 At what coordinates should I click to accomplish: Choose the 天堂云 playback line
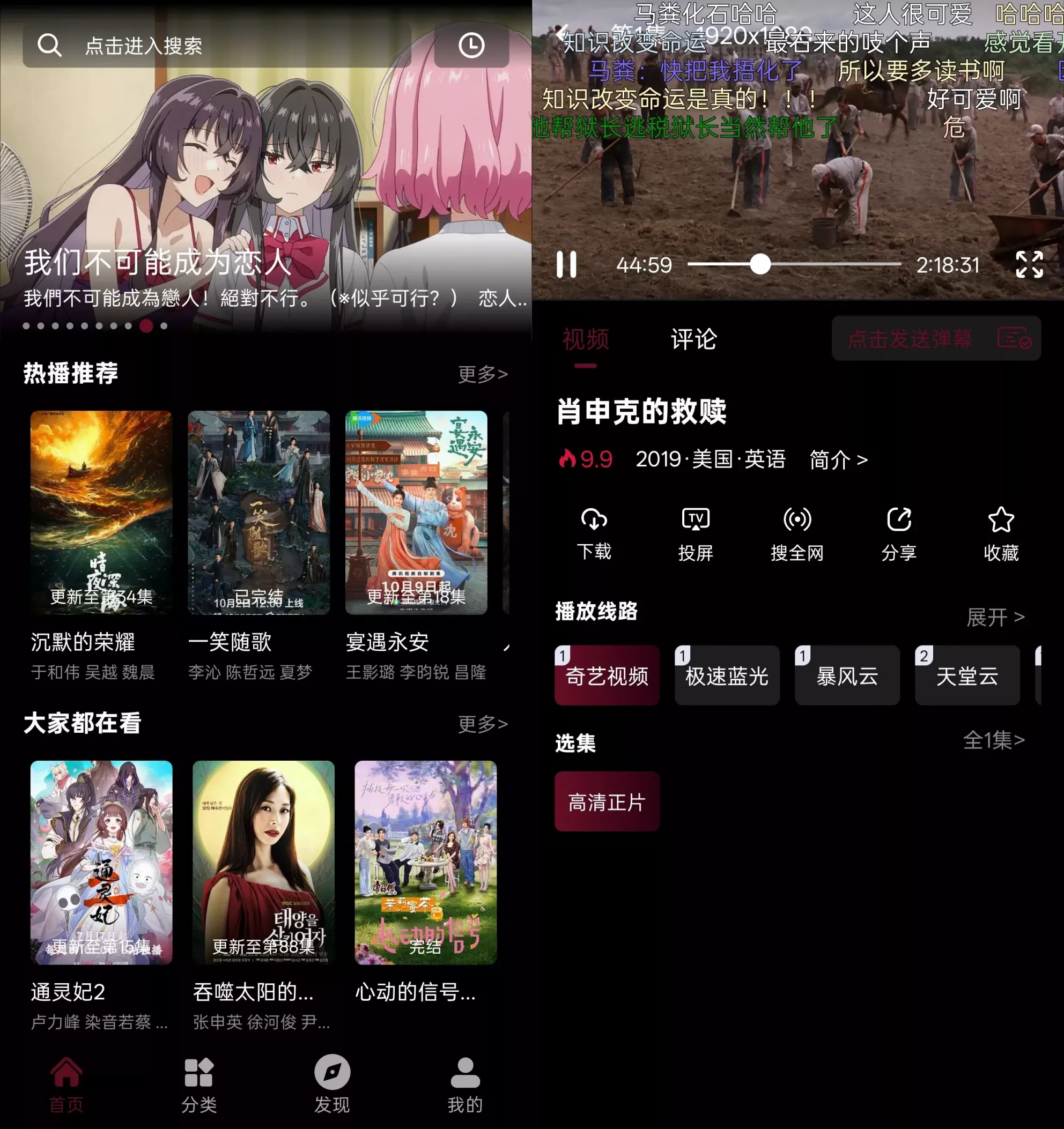(x=967, y=676)
